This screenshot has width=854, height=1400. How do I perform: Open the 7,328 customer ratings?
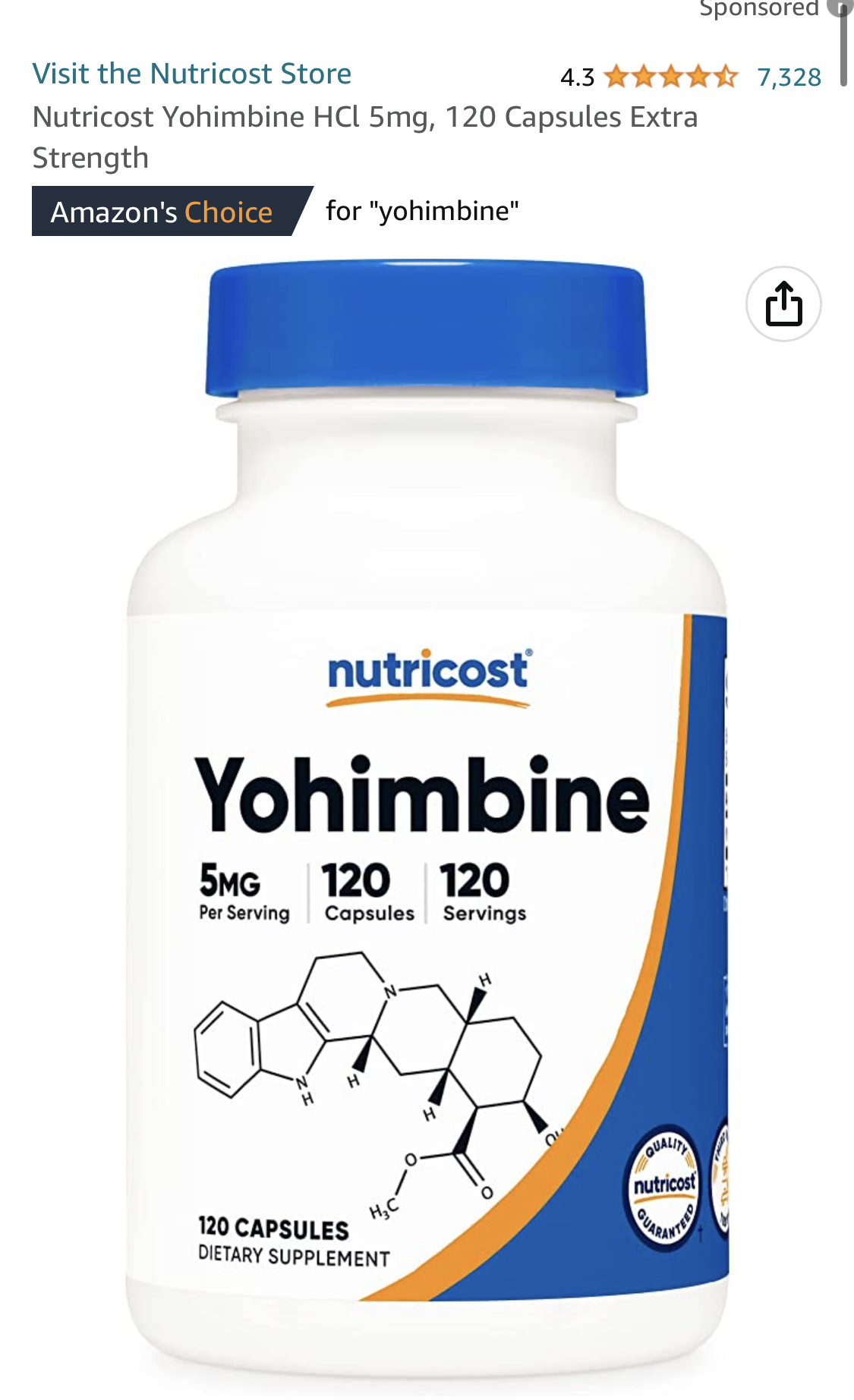[x=789, y=77]
